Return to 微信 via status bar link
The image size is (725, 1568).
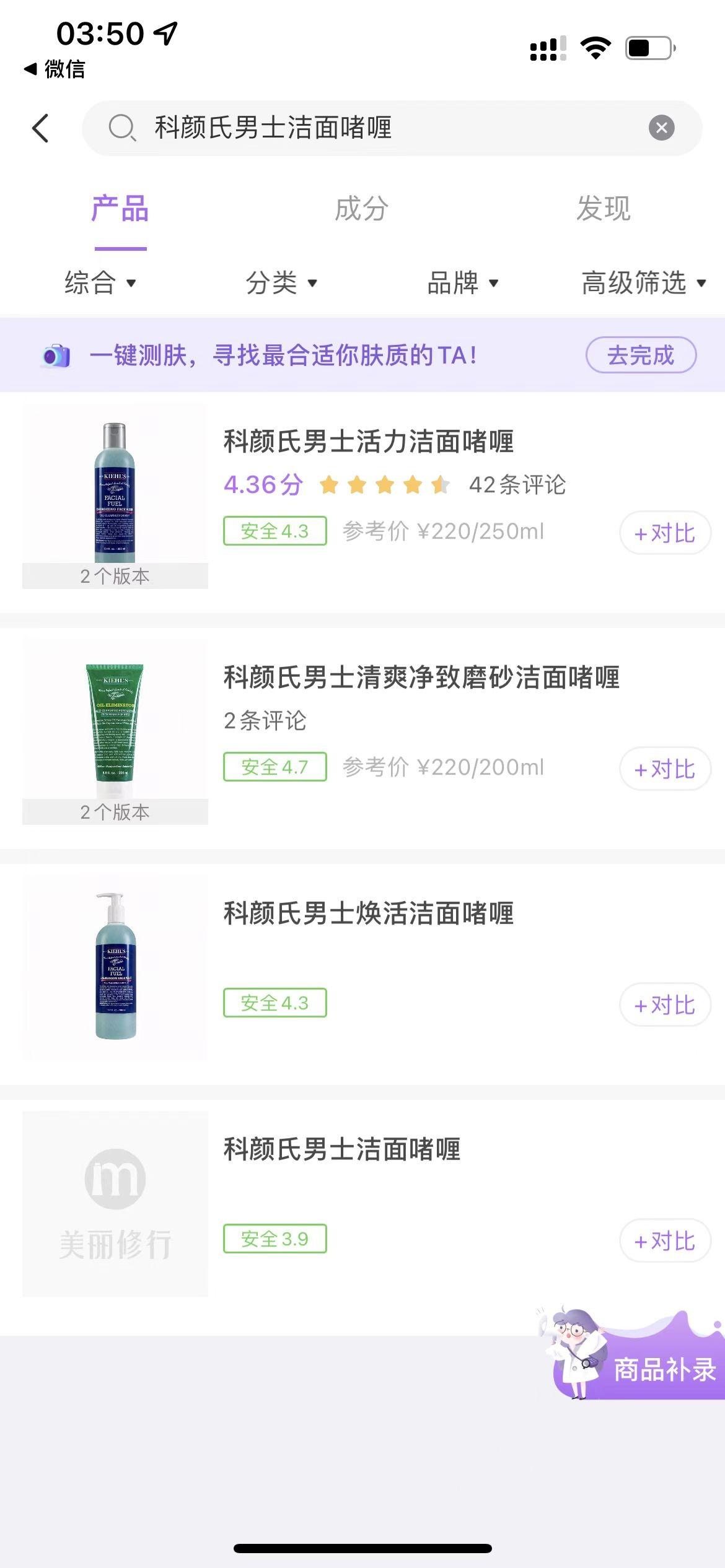(55, 69)
